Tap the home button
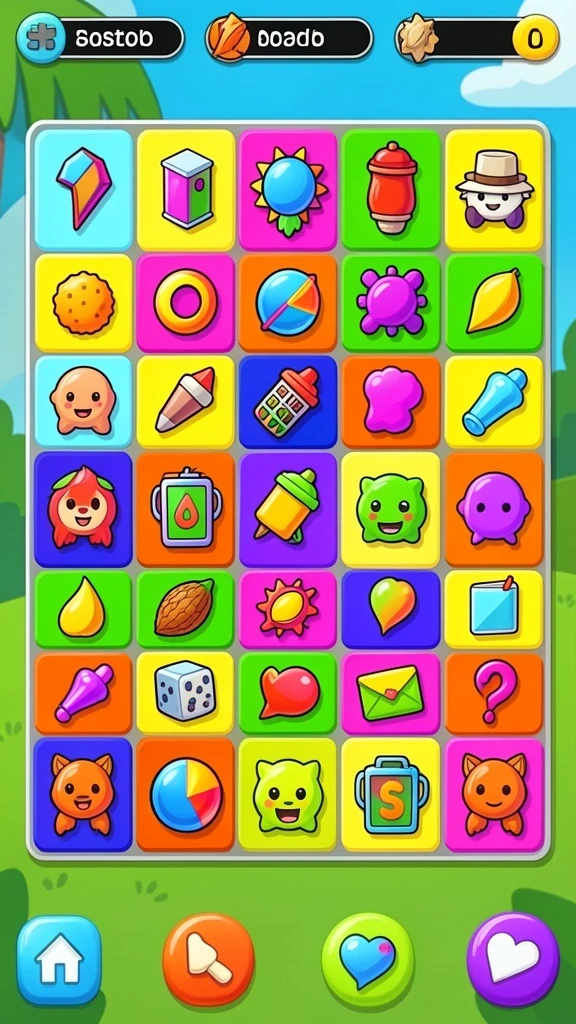 tap(59, 959)
